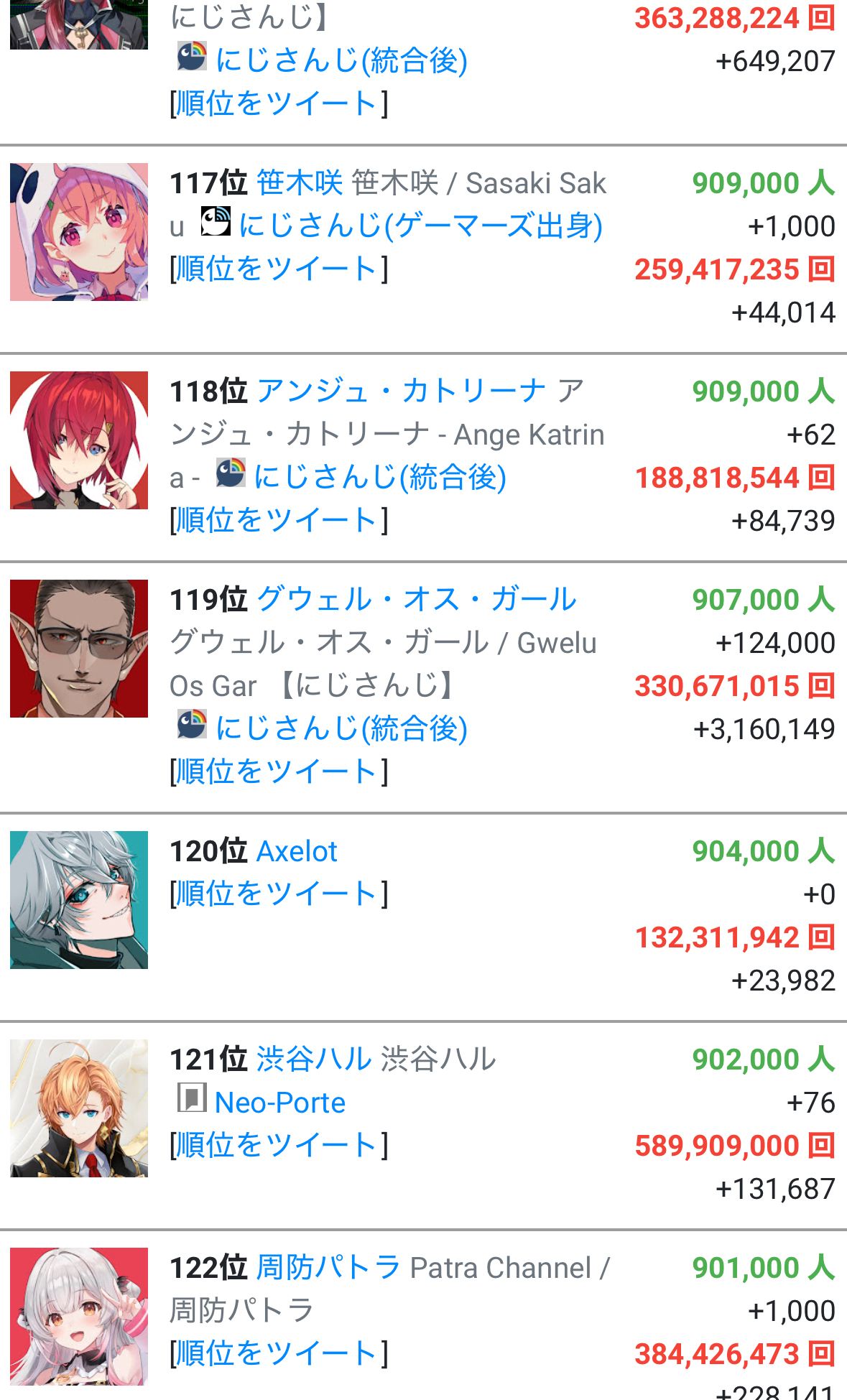Open にじさんじ(統合後) link under アンジュ・カトリーナ

point(380,477)
